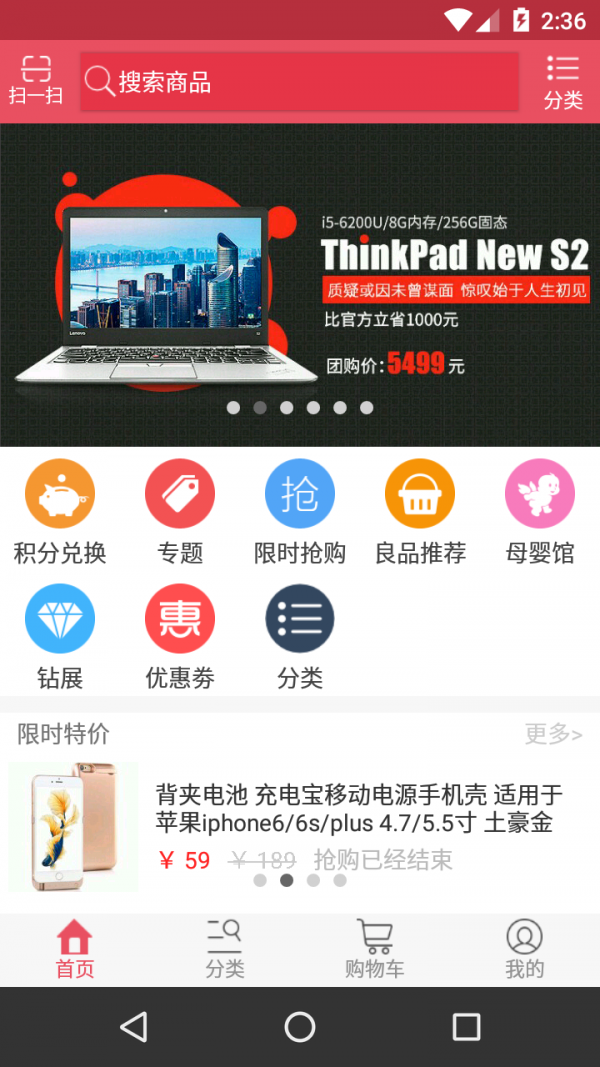
Task: Tap the 搜索商品 search field
Action: pyautogui.click(x=299, y=81)
